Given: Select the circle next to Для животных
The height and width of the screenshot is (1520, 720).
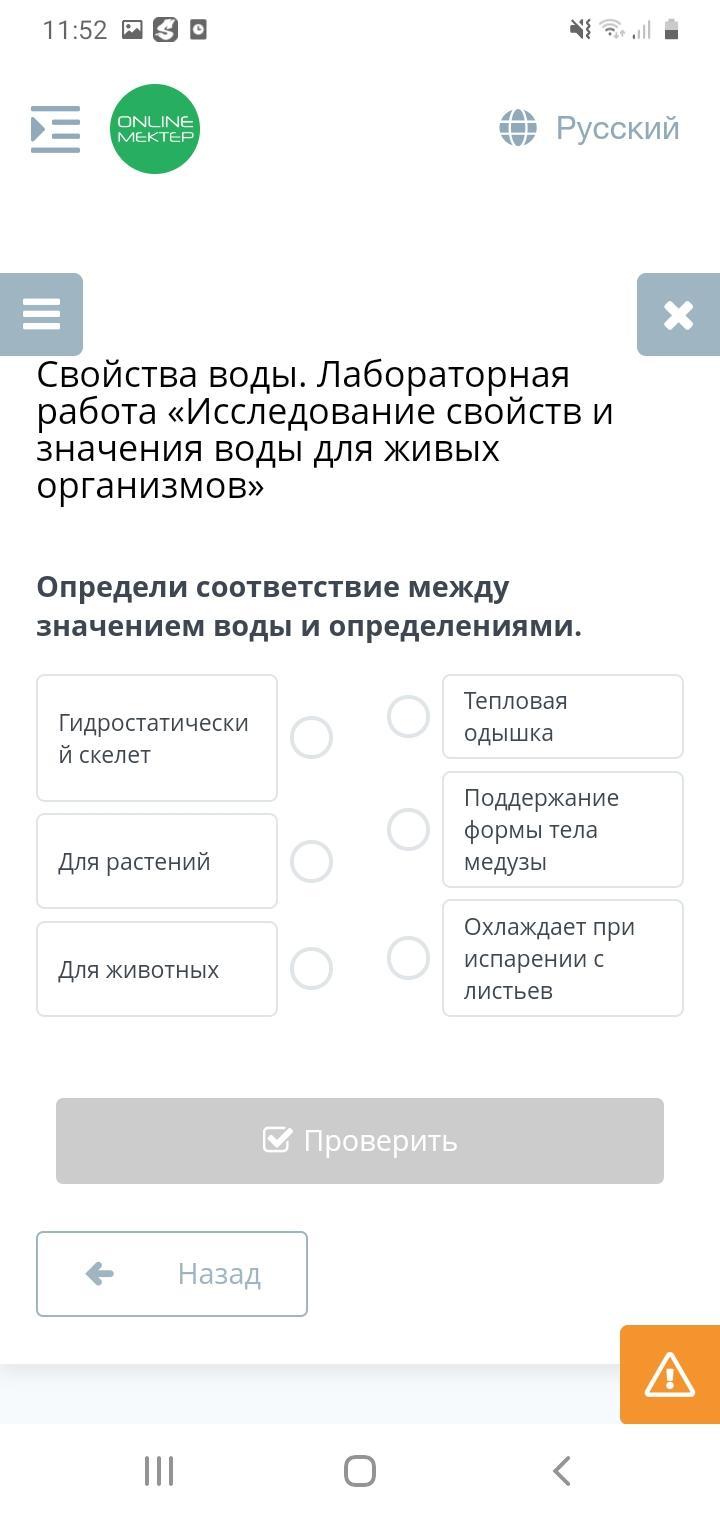Looking at the screenshot, I should [x=311, y=969].
